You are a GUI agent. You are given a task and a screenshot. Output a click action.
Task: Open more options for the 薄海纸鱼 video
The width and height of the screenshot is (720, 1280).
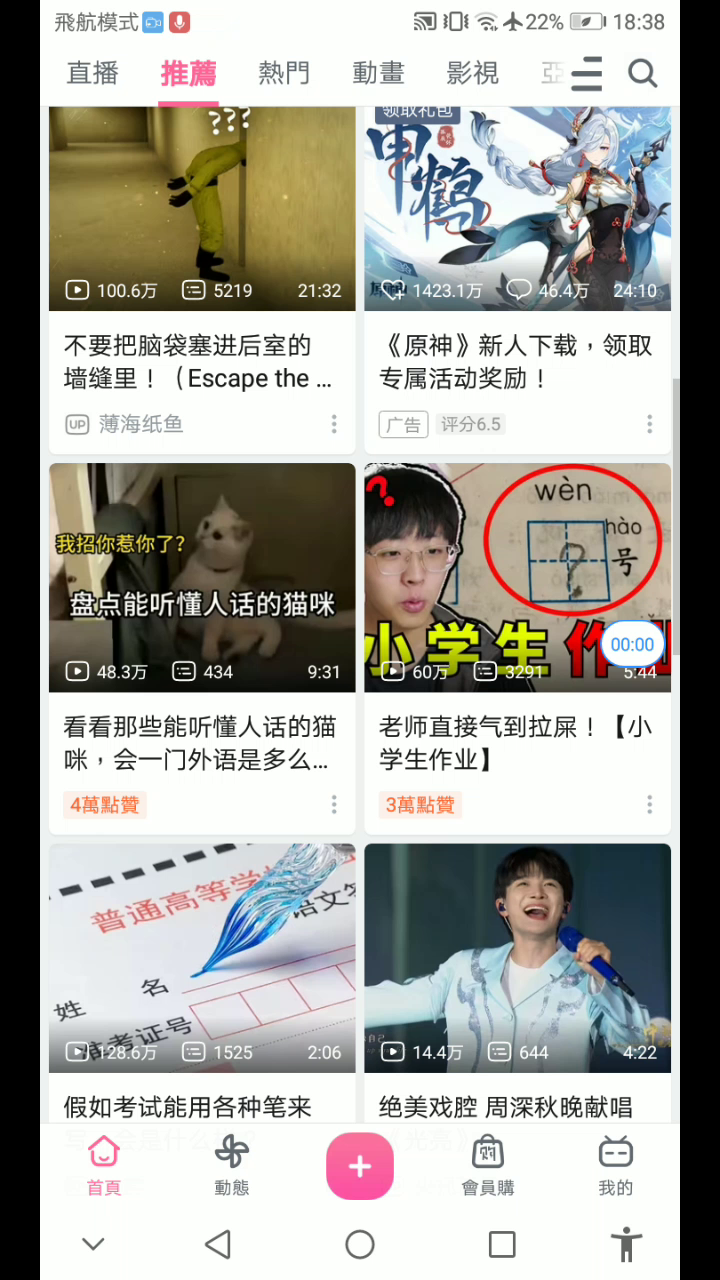(x=334, y=424)
